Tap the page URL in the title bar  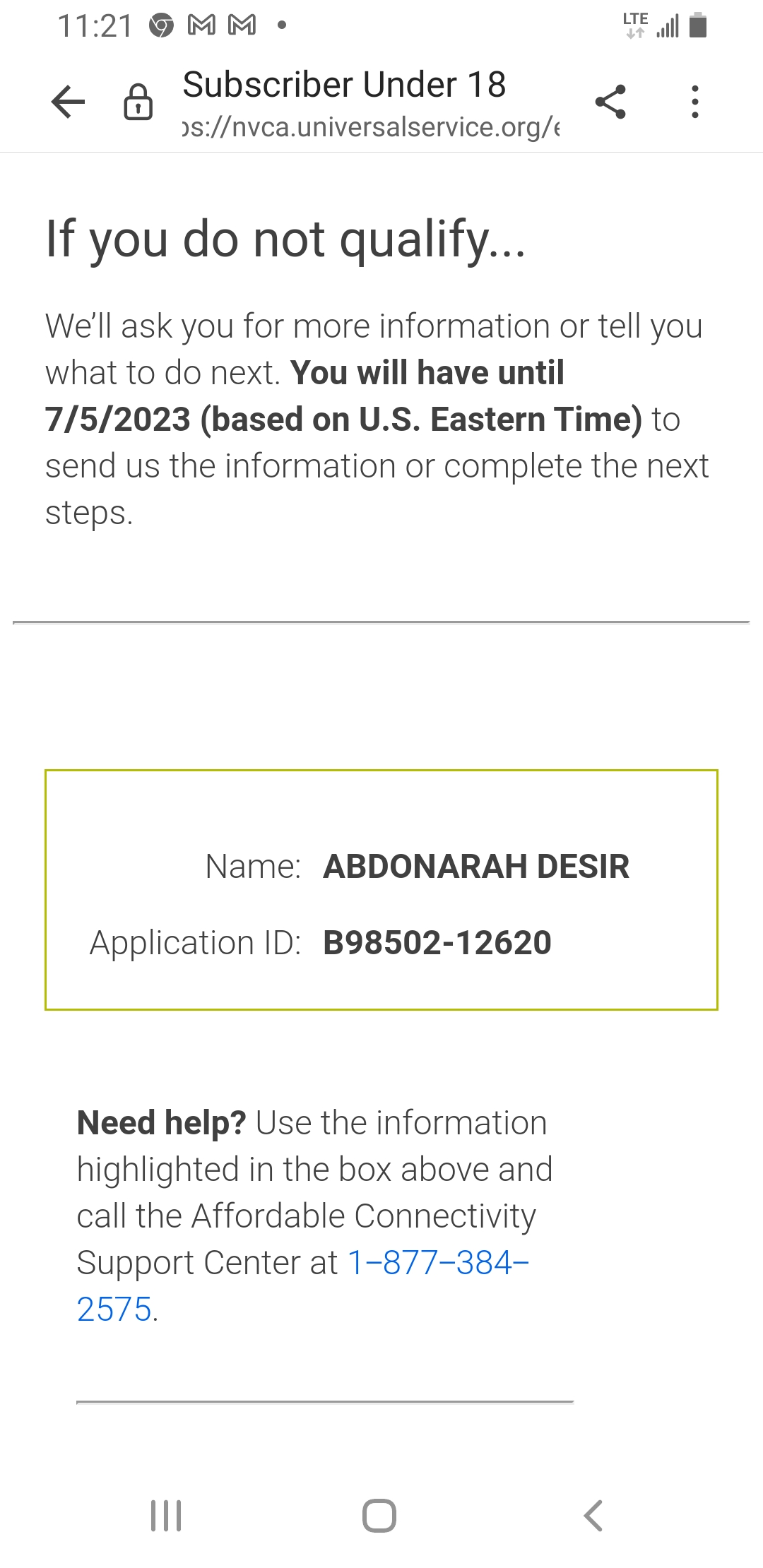(371, 127)
